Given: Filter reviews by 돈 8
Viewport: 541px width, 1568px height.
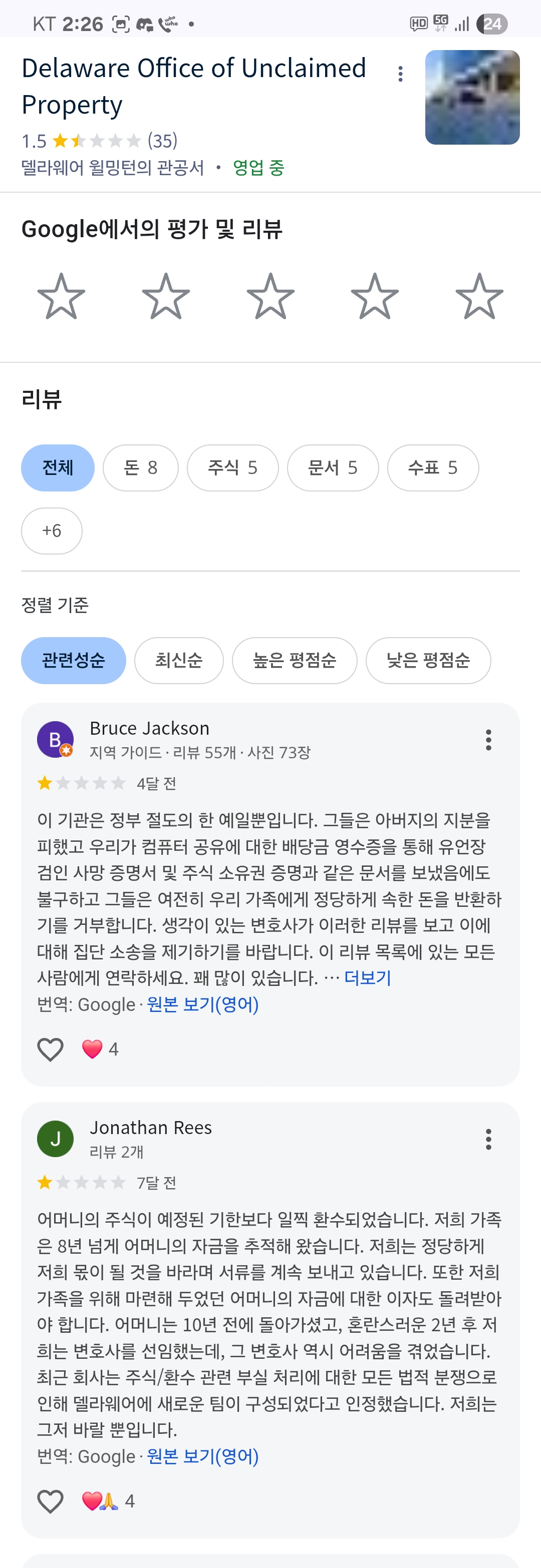Looking at the screenshot, I should pos(141,467).
